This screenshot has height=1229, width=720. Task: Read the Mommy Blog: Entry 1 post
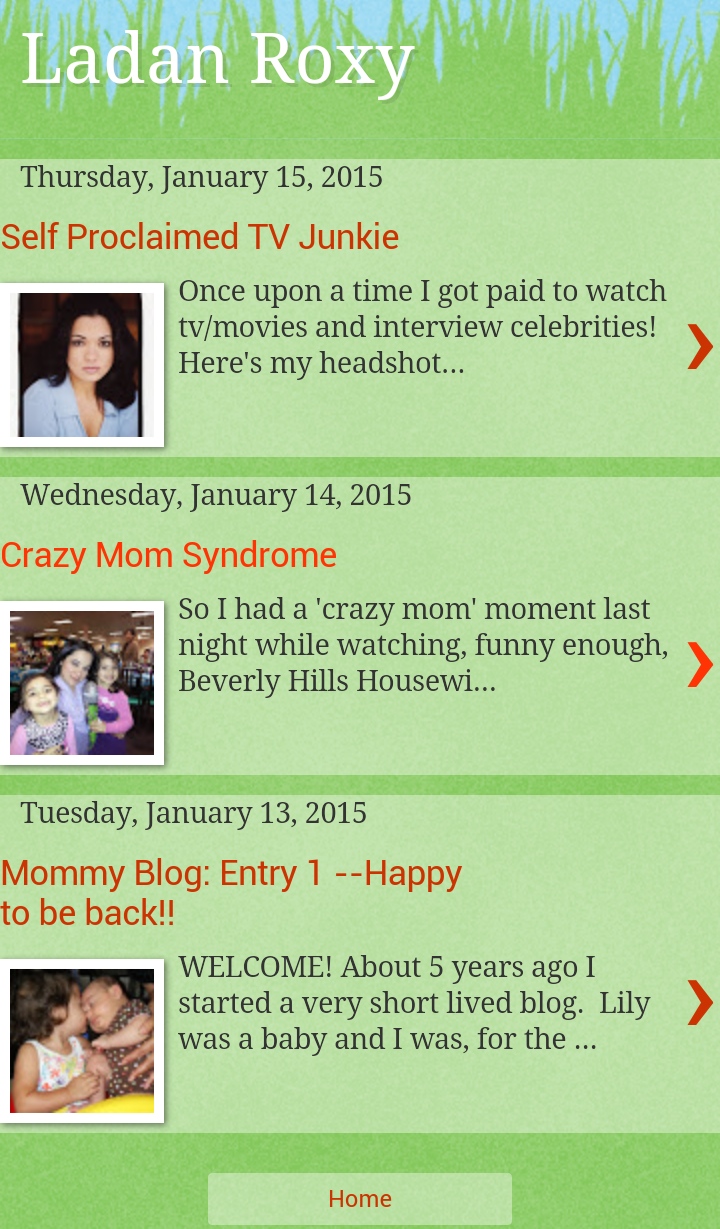[x=231, y=892]
